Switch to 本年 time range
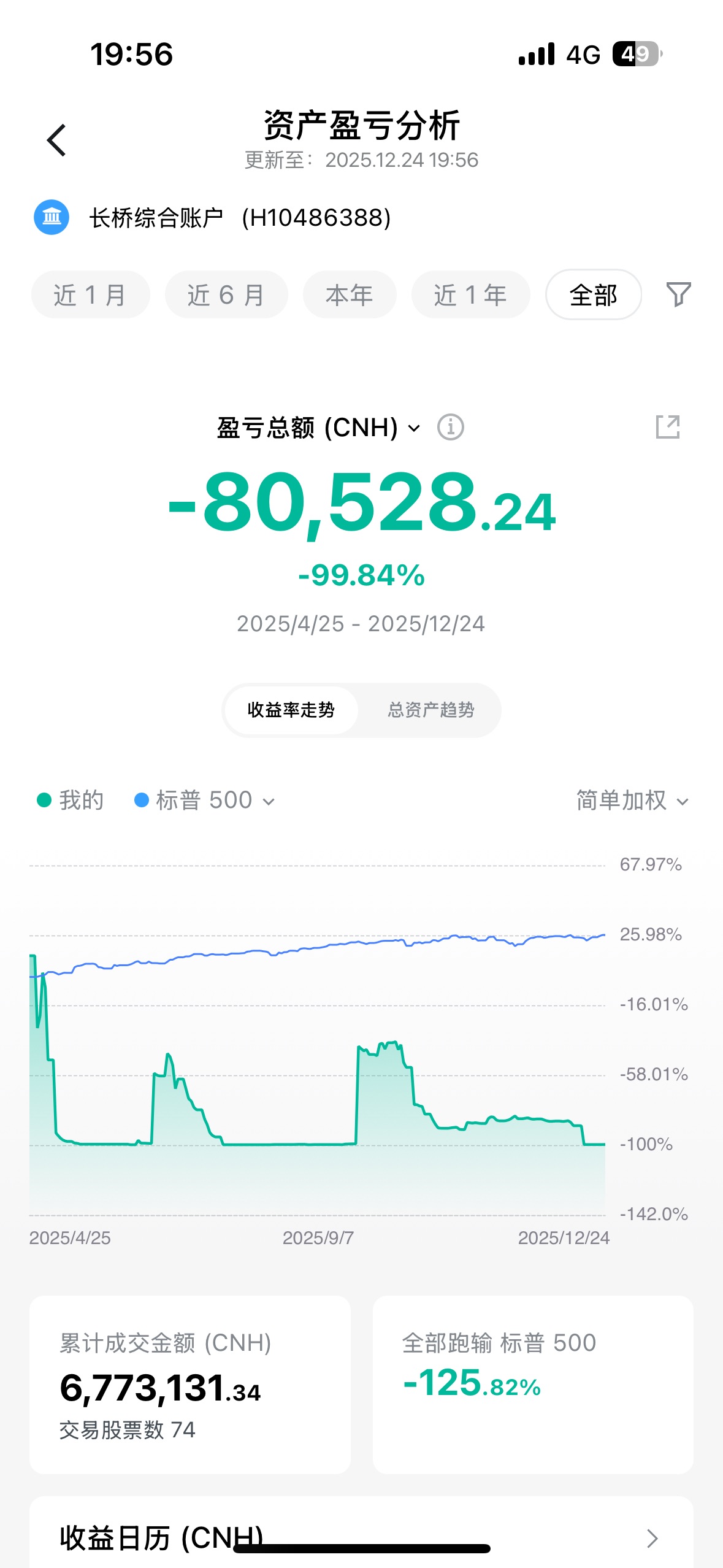 (349, 295)
